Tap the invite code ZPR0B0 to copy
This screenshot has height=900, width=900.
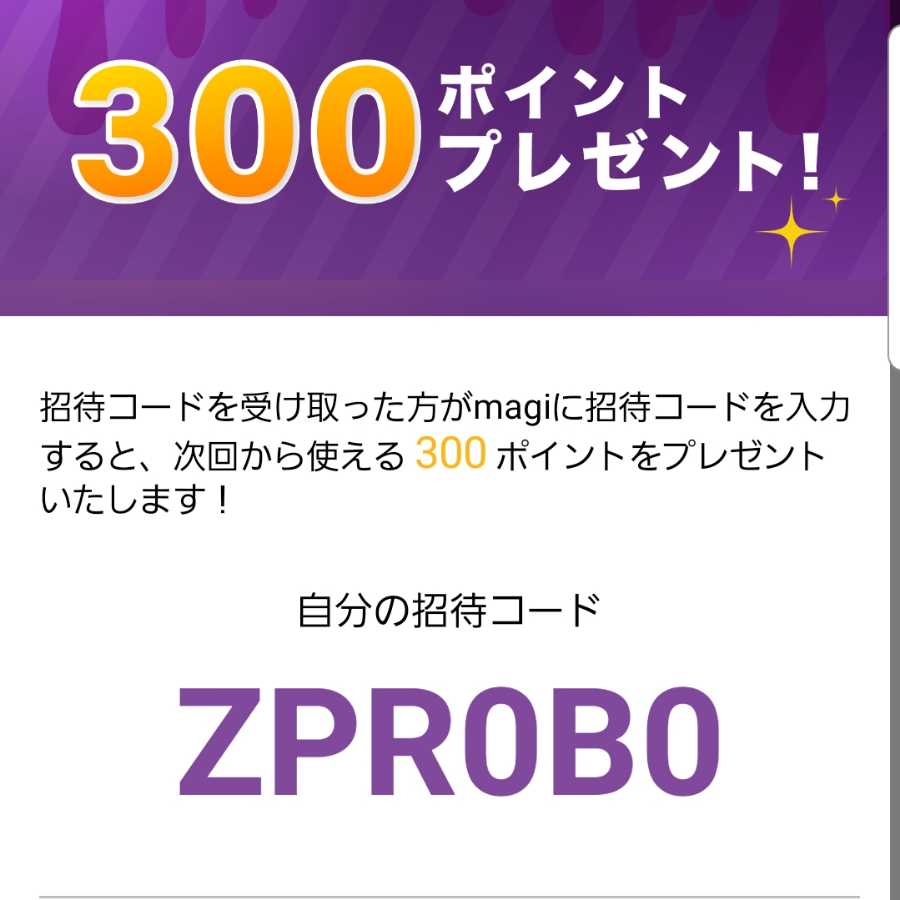(449, 739)
